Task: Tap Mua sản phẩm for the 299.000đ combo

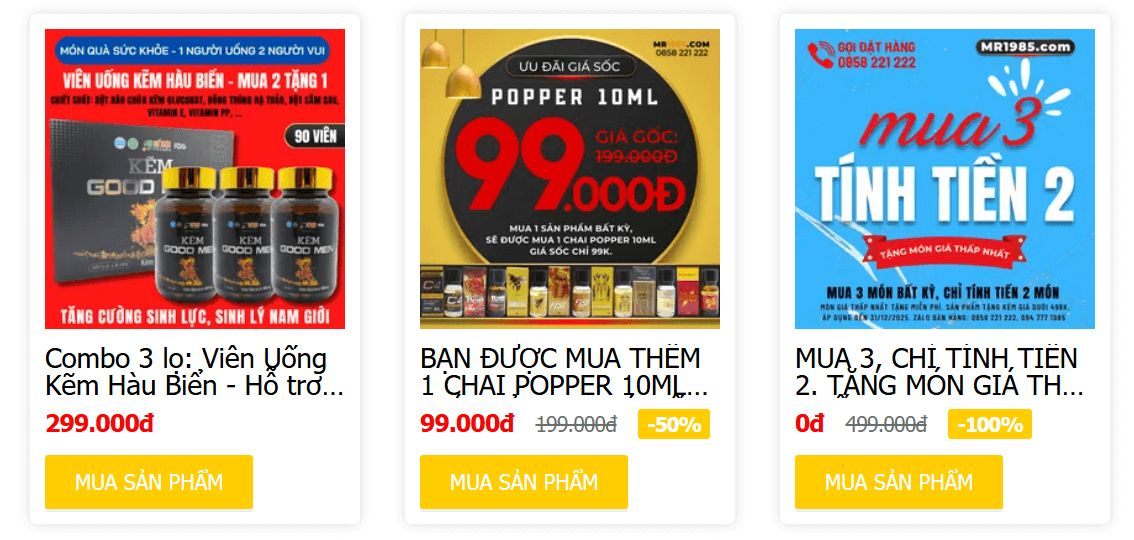Action: 149,482
